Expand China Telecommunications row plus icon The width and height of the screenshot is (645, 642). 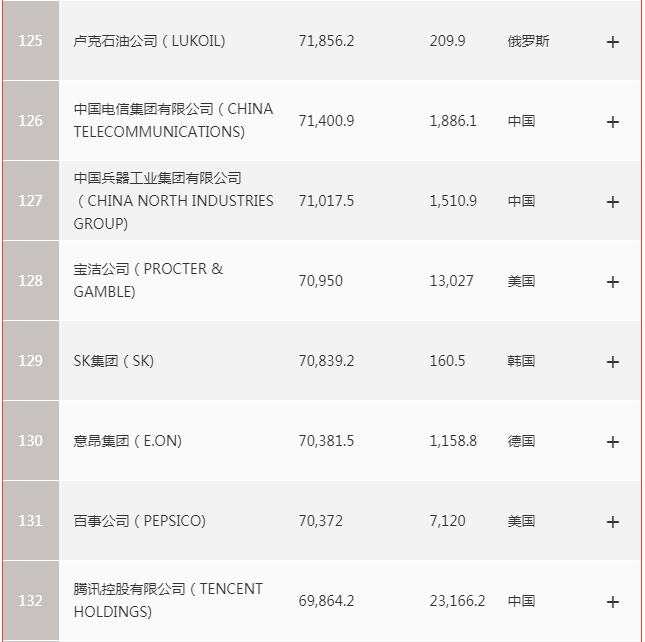click(x=613, y=122)
